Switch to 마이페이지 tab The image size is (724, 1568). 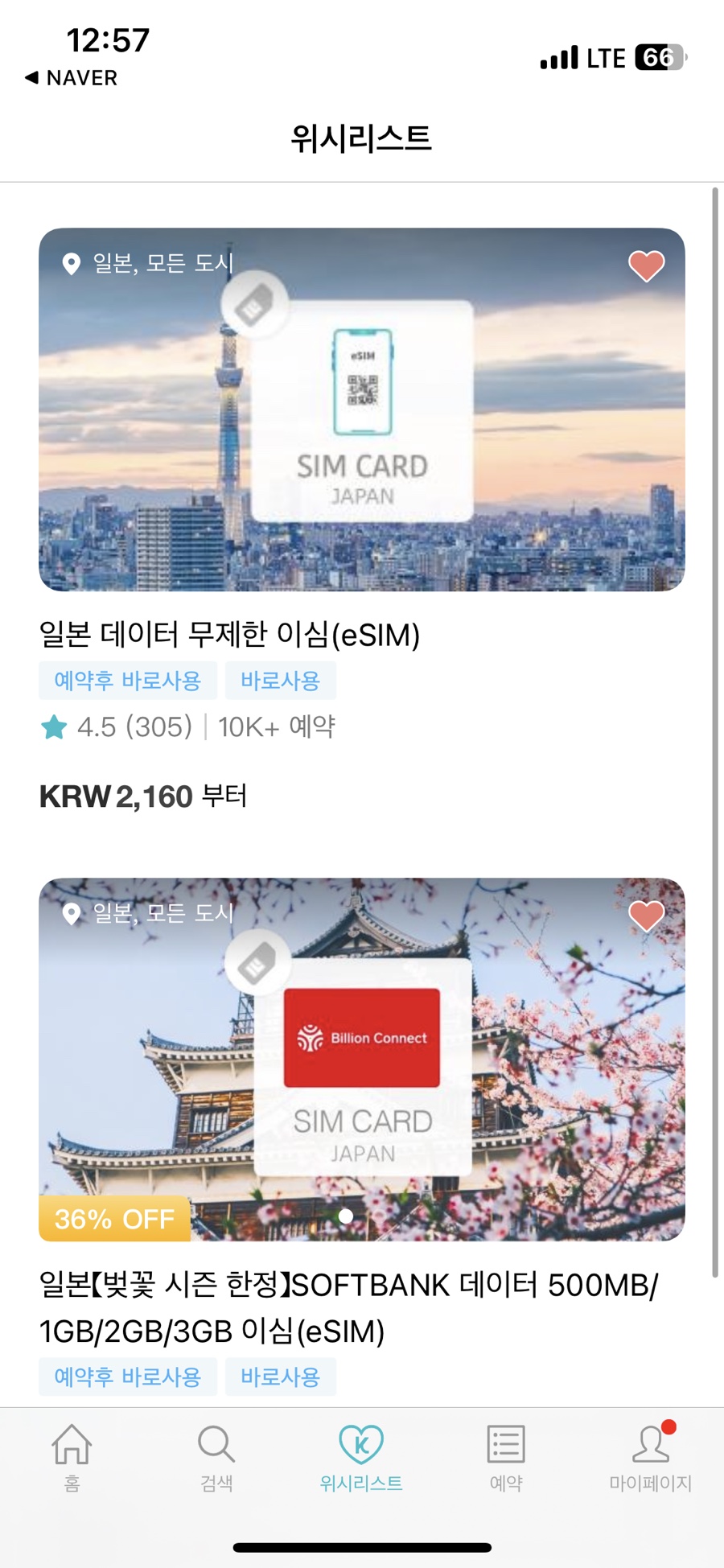(x=650, y=1458)
